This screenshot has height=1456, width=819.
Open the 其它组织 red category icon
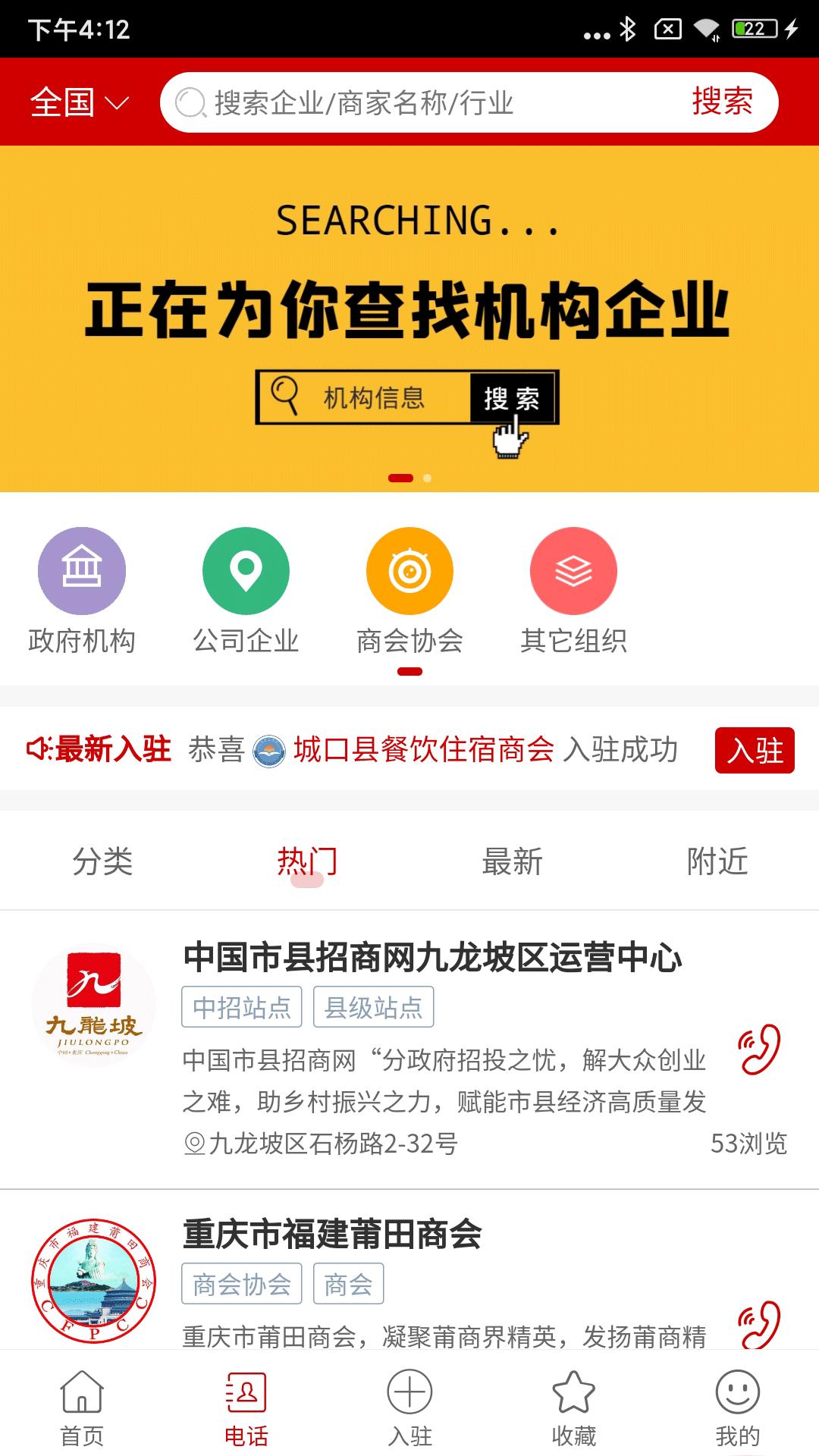[574, 570]
